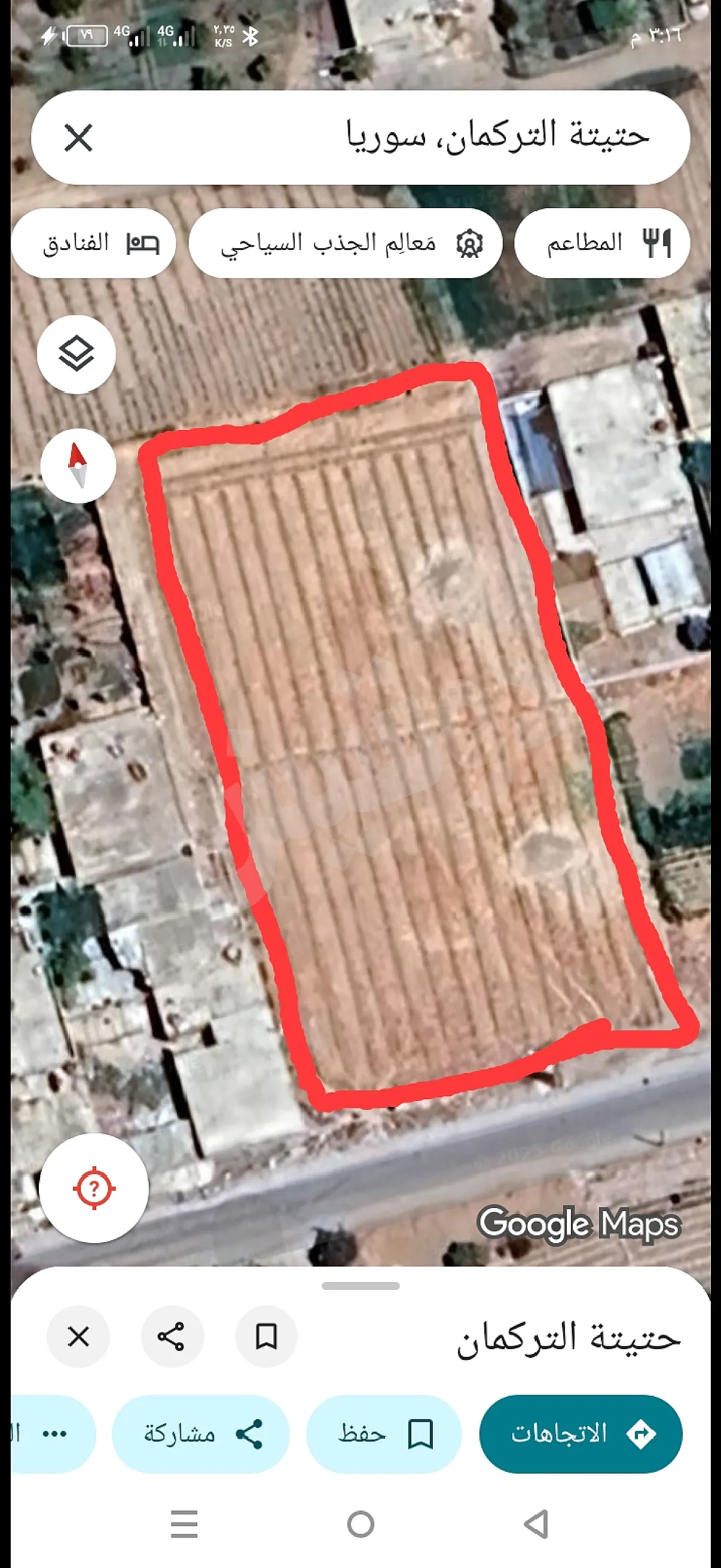This screenshot has width=721, height=1568.
Task: Tap the compass to reset orientation
Action: tap(78, 466)
